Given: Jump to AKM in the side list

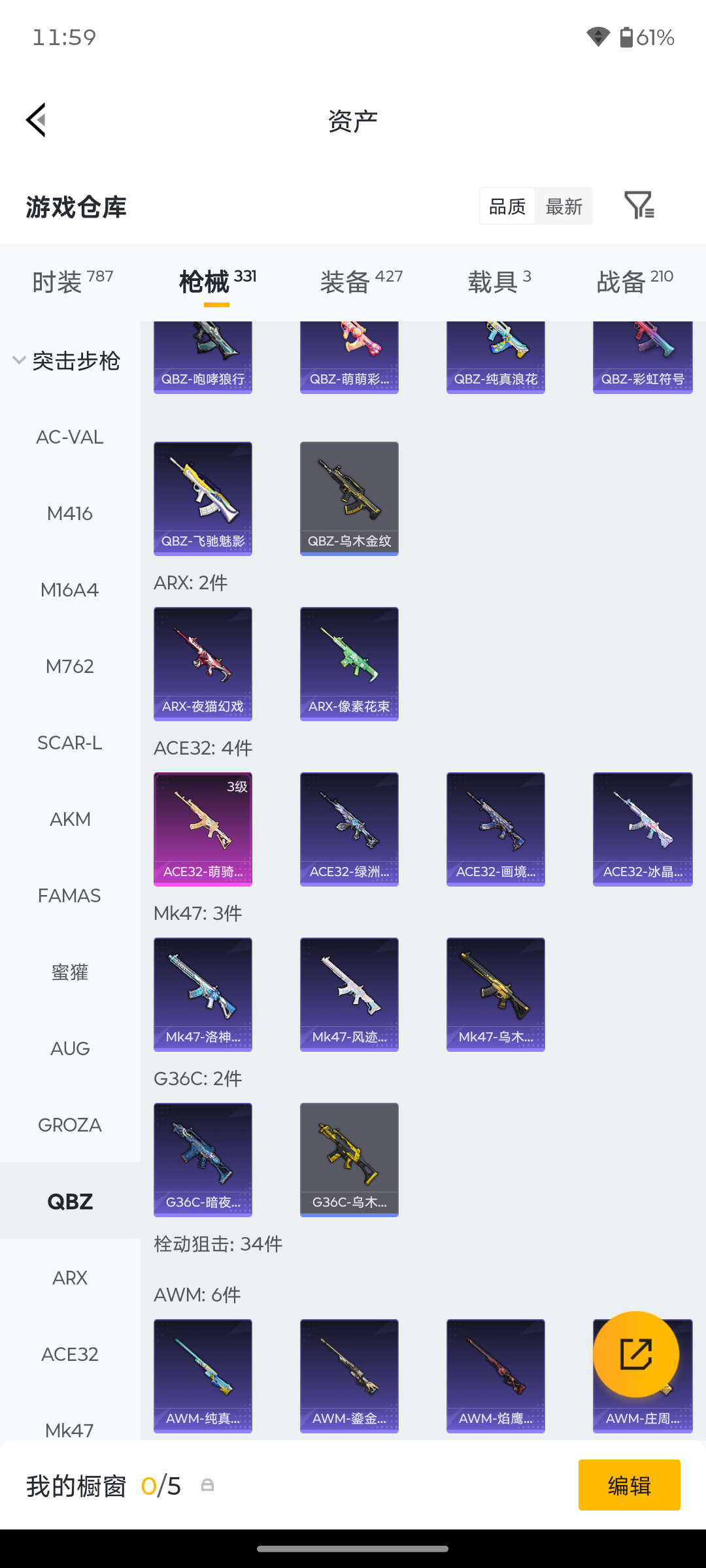Looking at the screenshot, I should point(70,819).
